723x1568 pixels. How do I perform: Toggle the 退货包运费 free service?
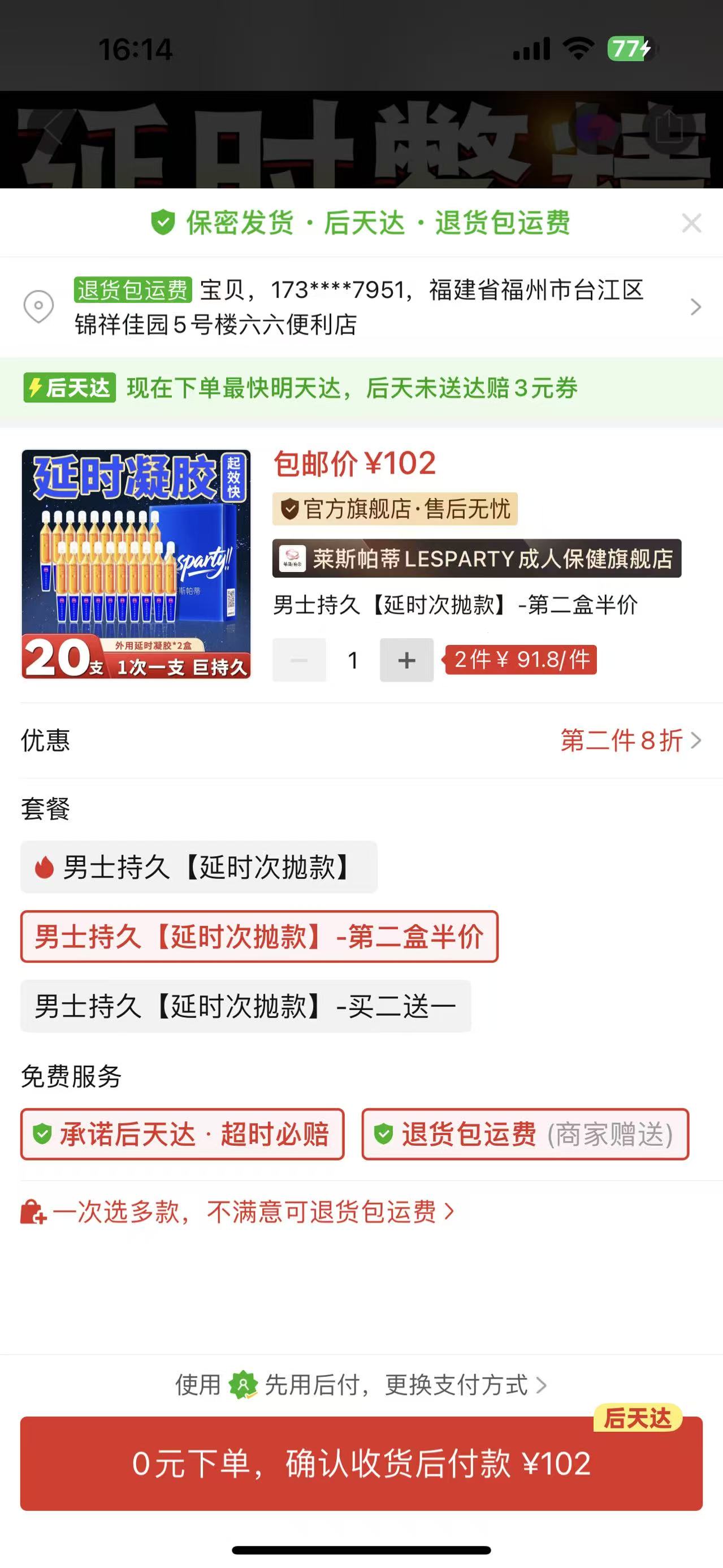pyautogui.click(x=525, y=1134)
